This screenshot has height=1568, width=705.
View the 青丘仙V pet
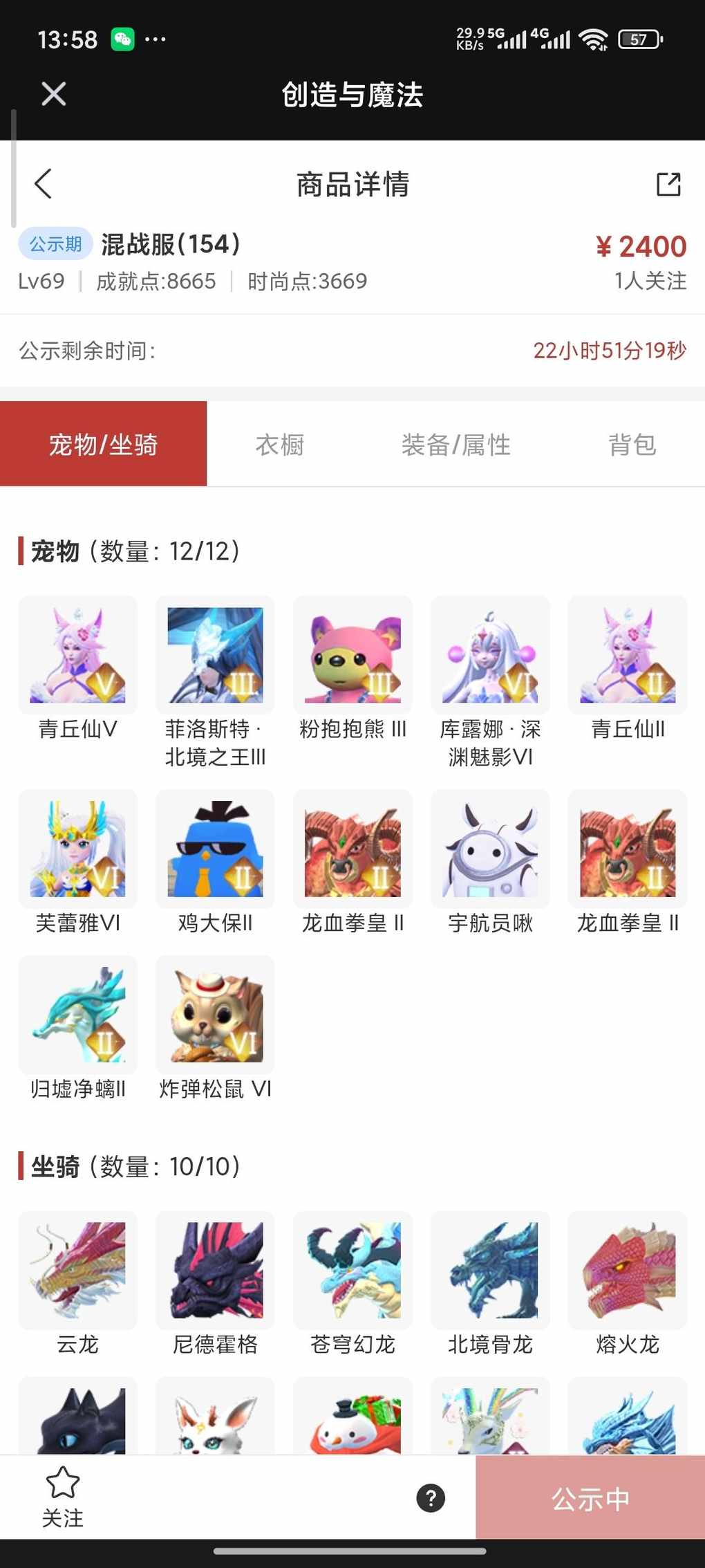click(x=78, y=655)
